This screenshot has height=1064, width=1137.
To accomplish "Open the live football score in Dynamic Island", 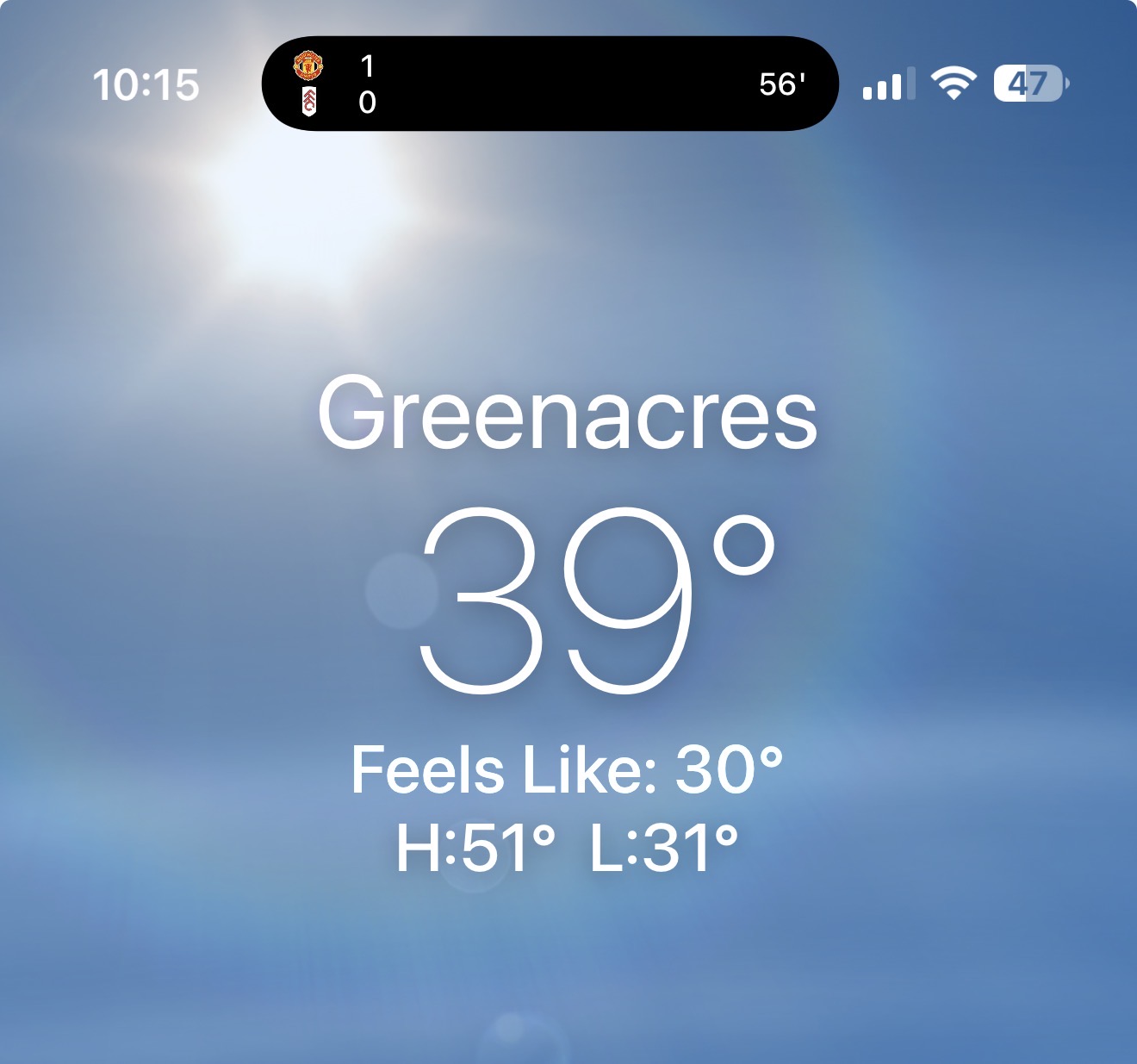I will tap(550, 84).
